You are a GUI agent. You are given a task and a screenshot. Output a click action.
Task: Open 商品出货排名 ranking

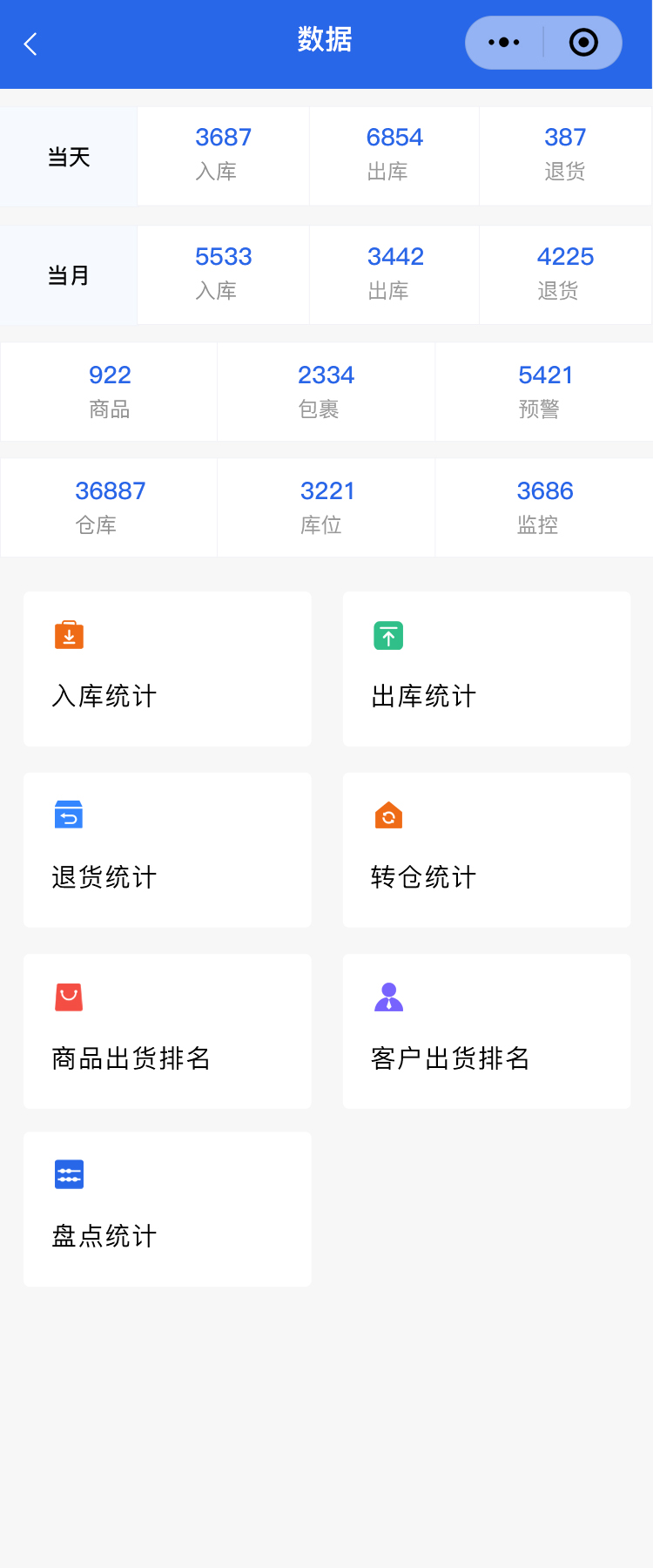click(167, 1031)
